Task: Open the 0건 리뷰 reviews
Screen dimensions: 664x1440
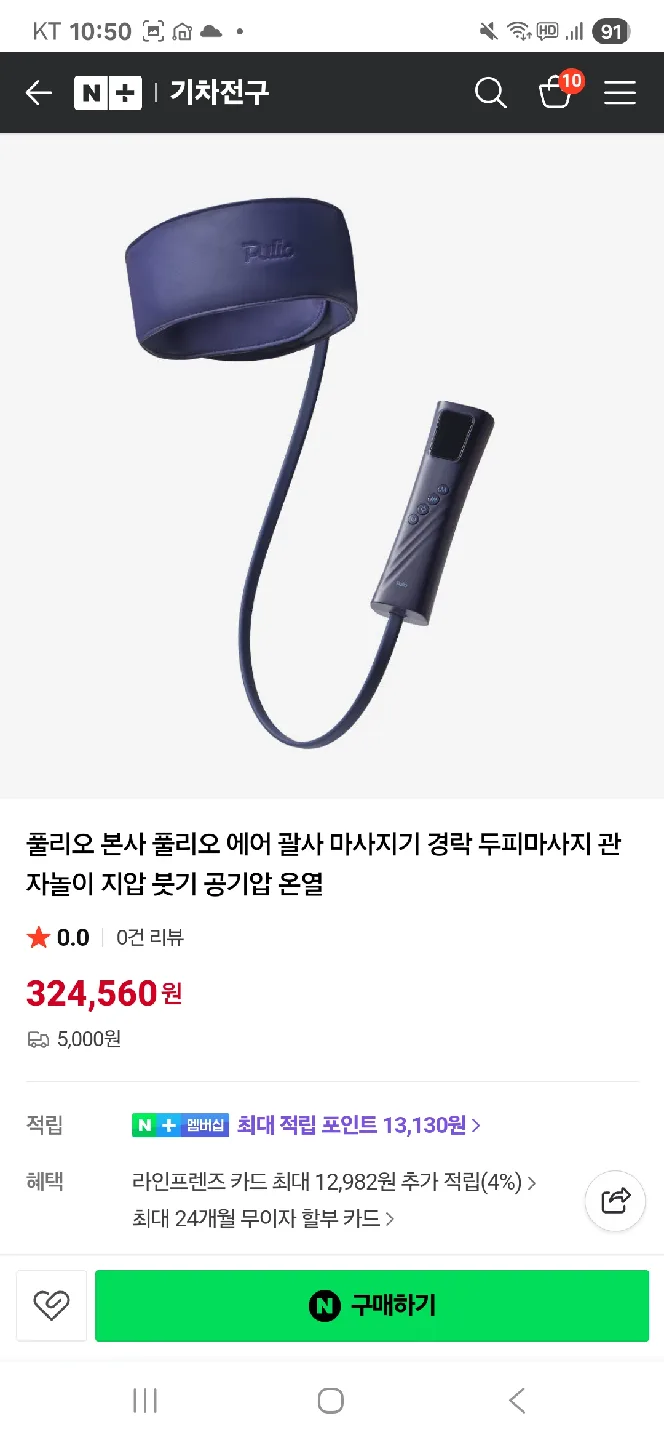Action: (x=150, y=937)
